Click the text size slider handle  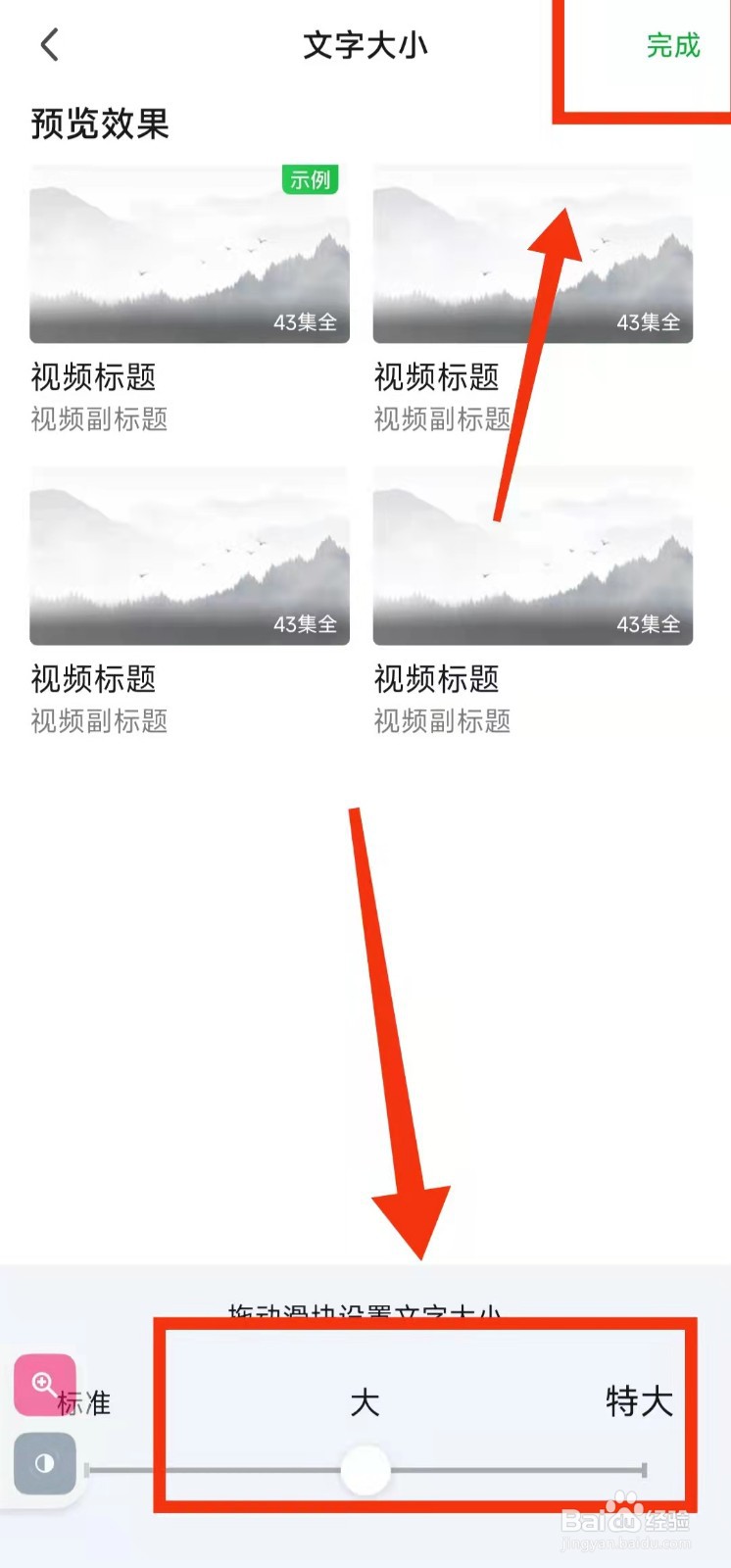coord(365,1468)
